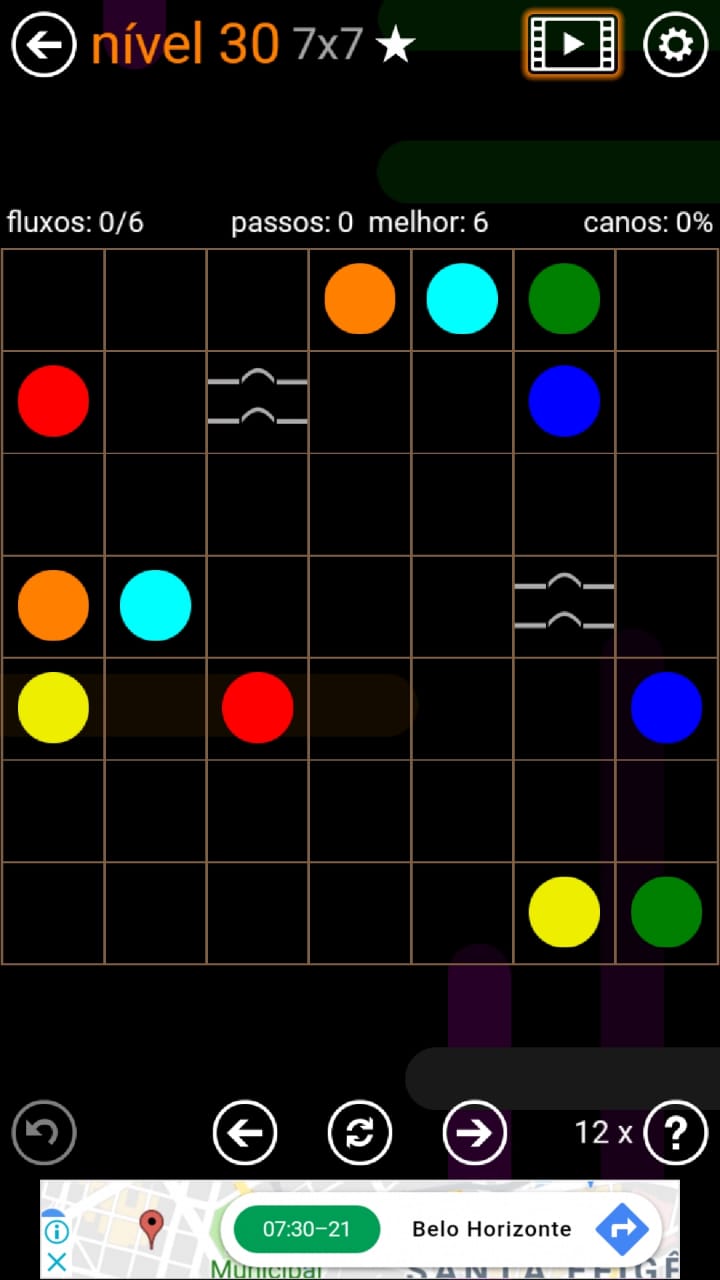Watch the video reward clip icon
The image size is (720, 1280).
573,44
